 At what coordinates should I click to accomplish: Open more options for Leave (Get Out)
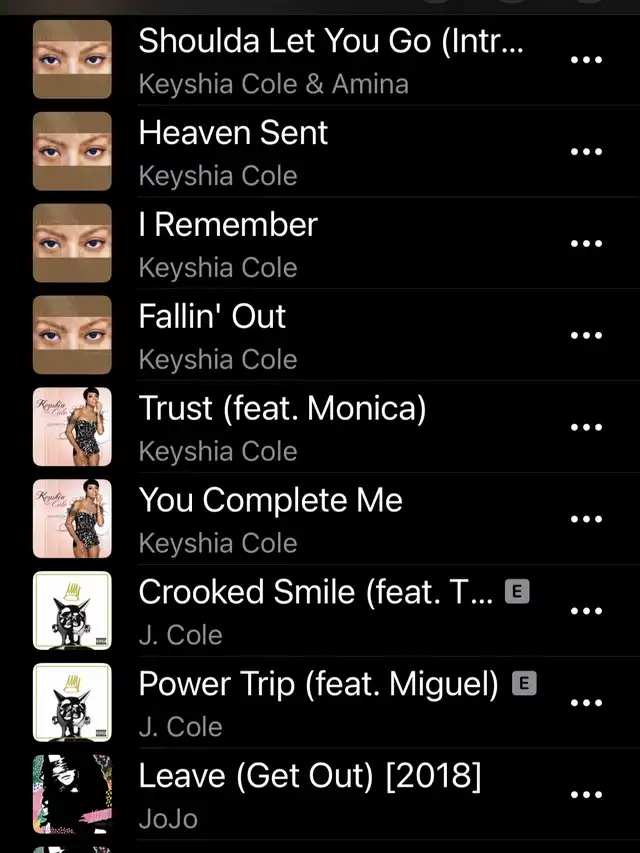[x=585, y=795]
